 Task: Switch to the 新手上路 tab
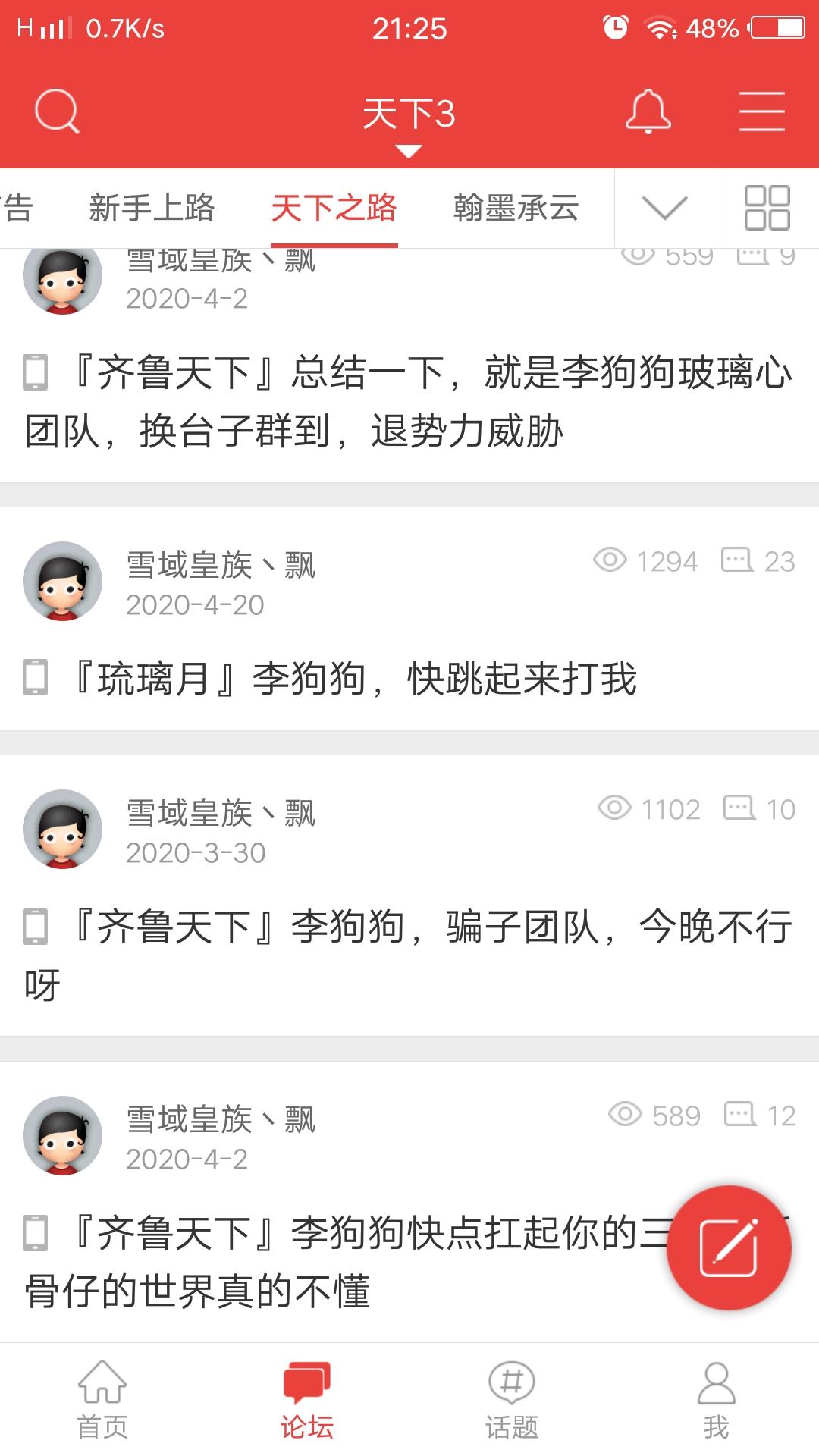[152, 208]
